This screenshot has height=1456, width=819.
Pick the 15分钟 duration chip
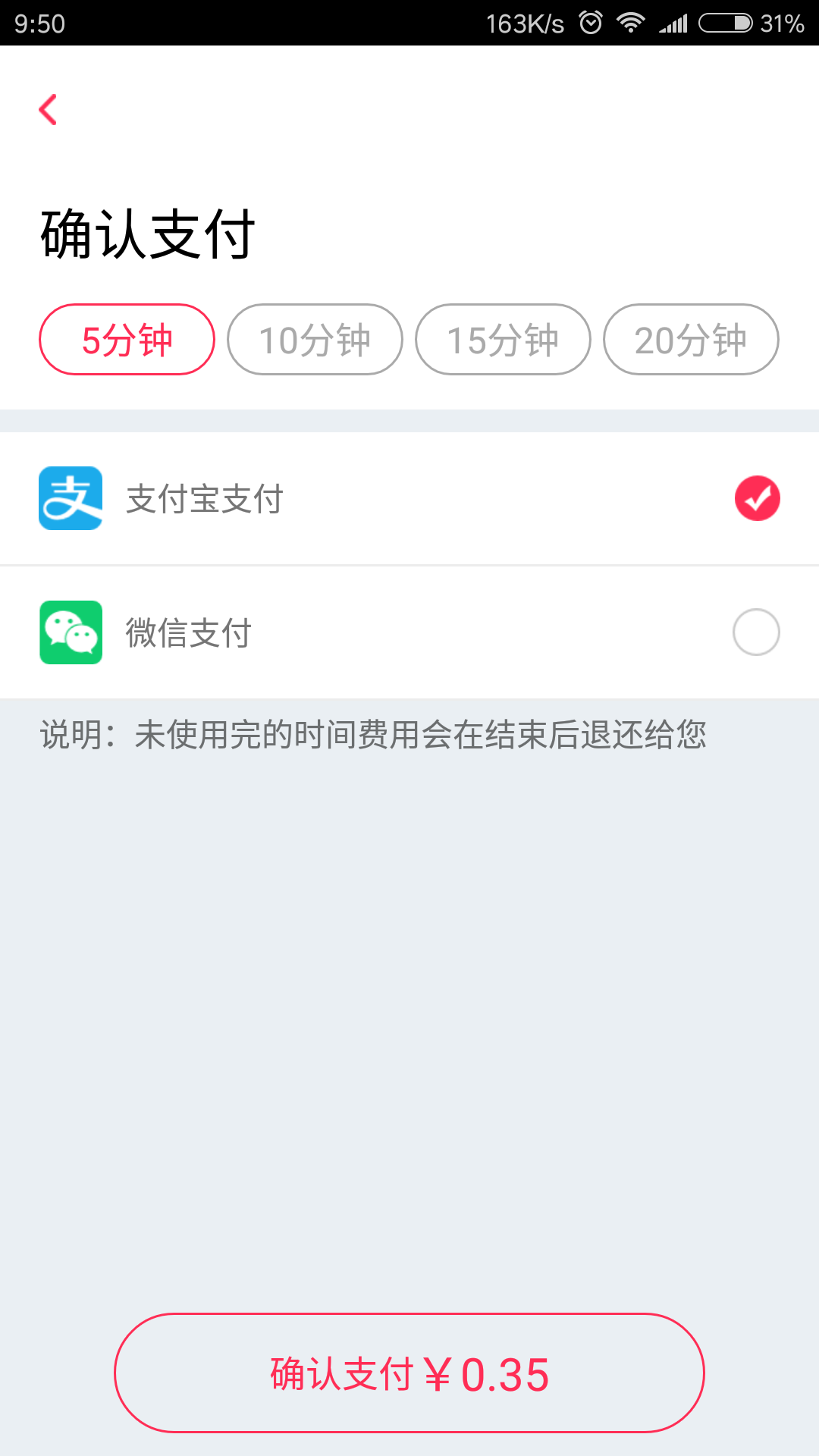click(x=503, y=340)
